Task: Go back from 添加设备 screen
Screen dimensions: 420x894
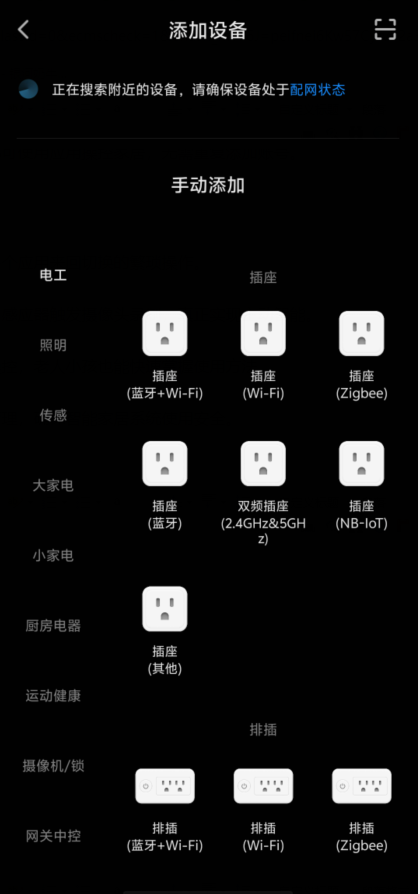Action: (x=23, y=30)
